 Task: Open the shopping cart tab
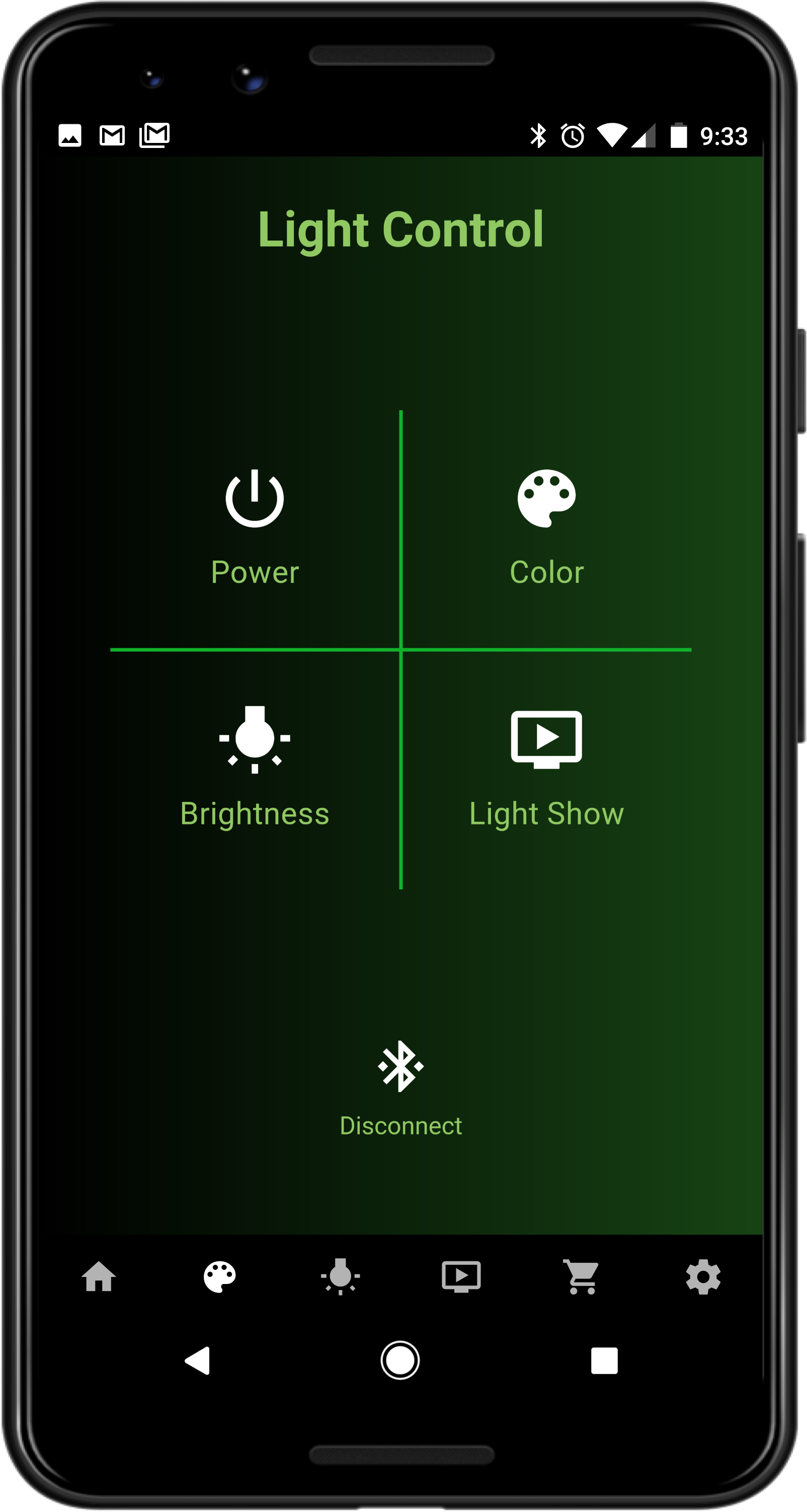[x=582, y=1276]
